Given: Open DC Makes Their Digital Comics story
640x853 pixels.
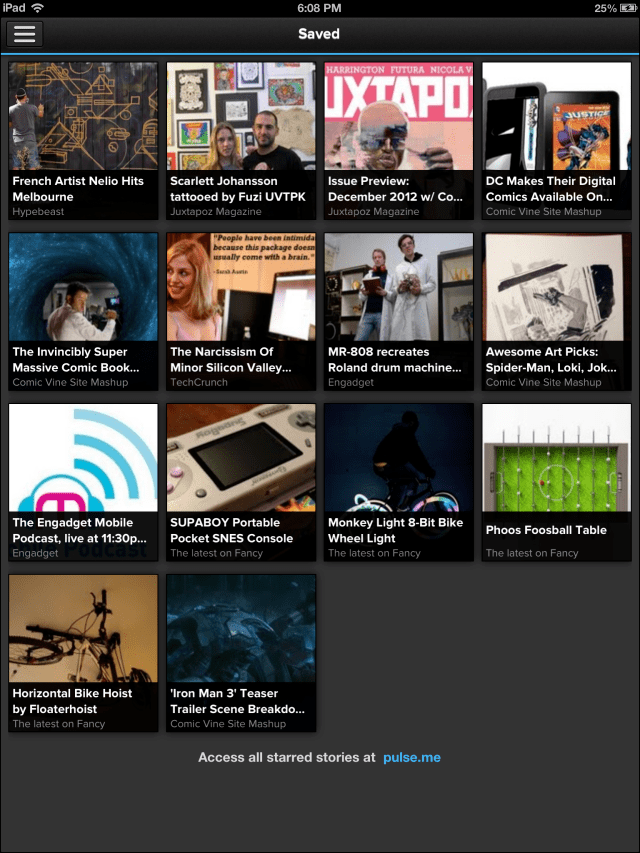Looking at the screenshot, I should [x=557, y=140].
